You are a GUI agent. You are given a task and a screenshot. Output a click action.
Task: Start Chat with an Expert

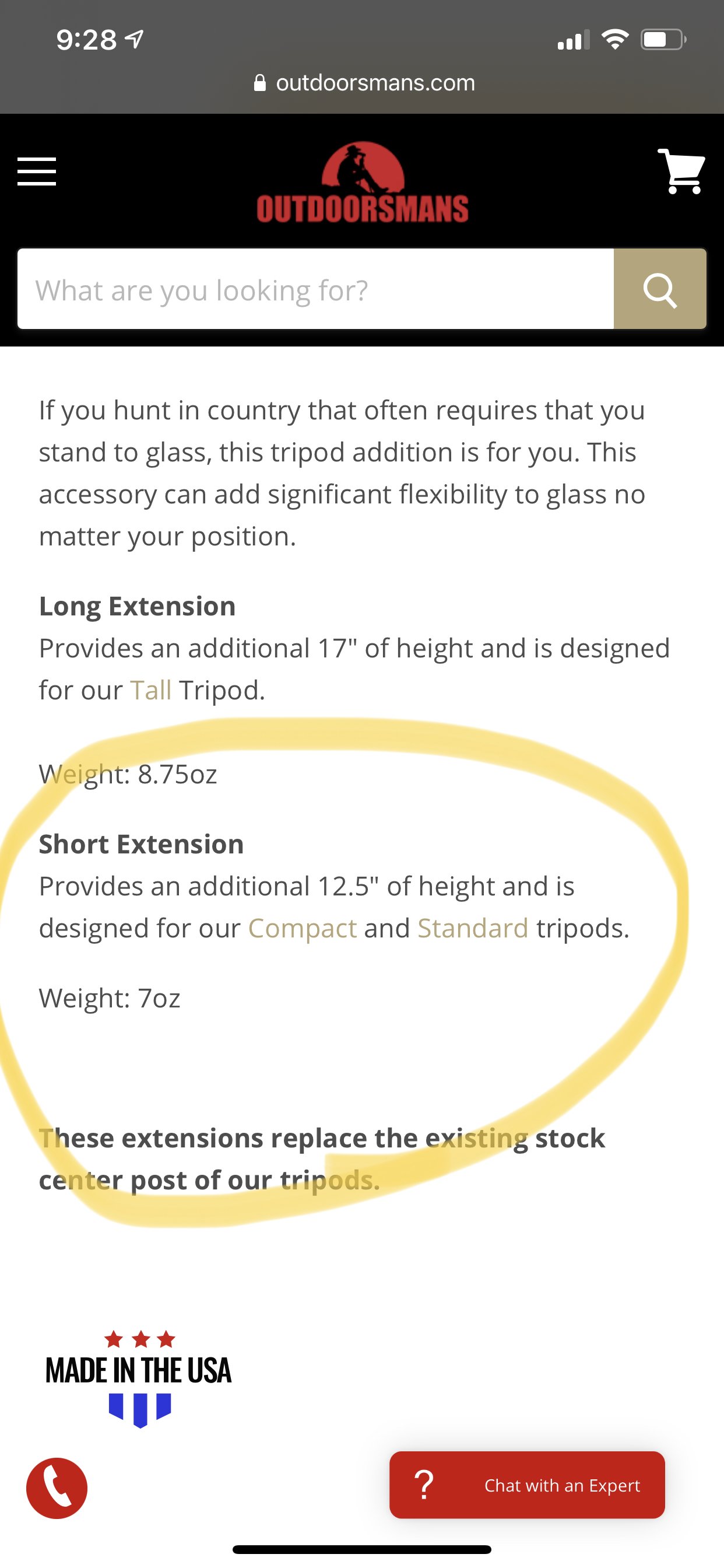pos(527,1485)
